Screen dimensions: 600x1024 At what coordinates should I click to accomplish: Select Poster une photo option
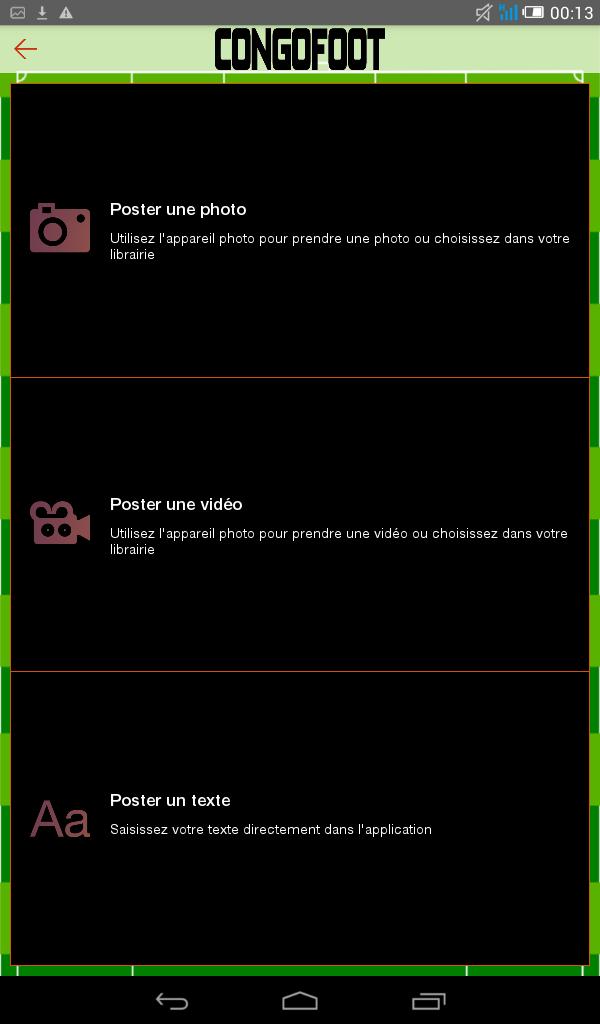[300, 230]
